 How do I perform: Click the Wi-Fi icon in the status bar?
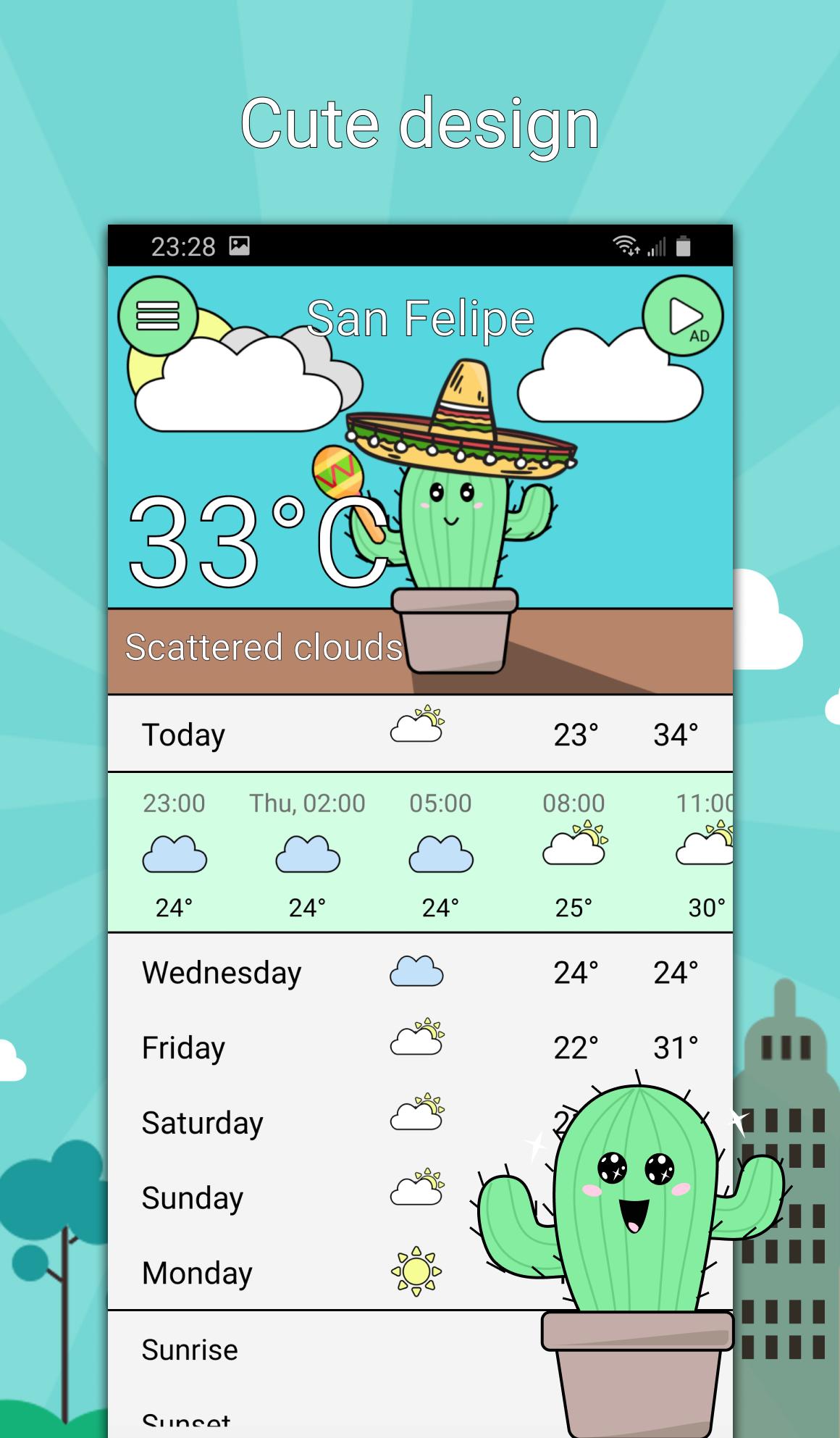624,246
